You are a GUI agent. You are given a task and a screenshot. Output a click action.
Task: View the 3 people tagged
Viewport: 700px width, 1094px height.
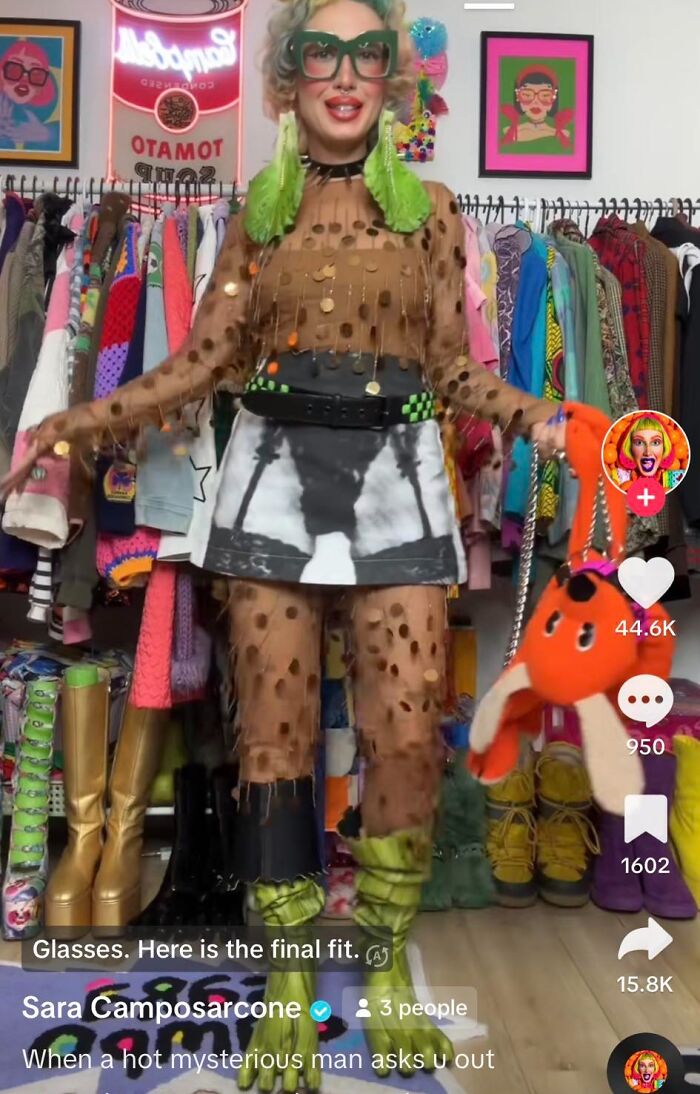409,1008
